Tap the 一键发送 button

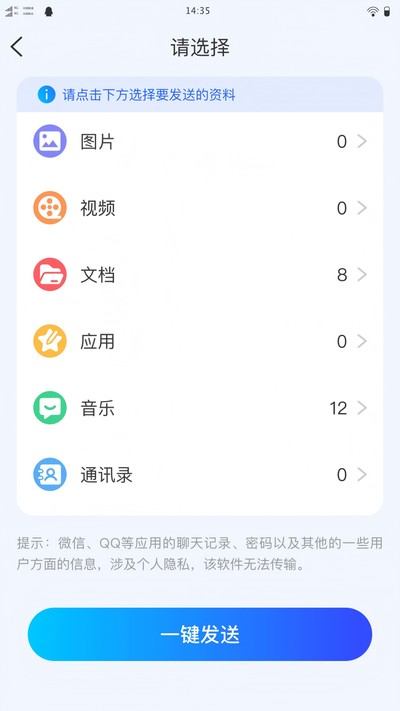click(x=200, y=634)
